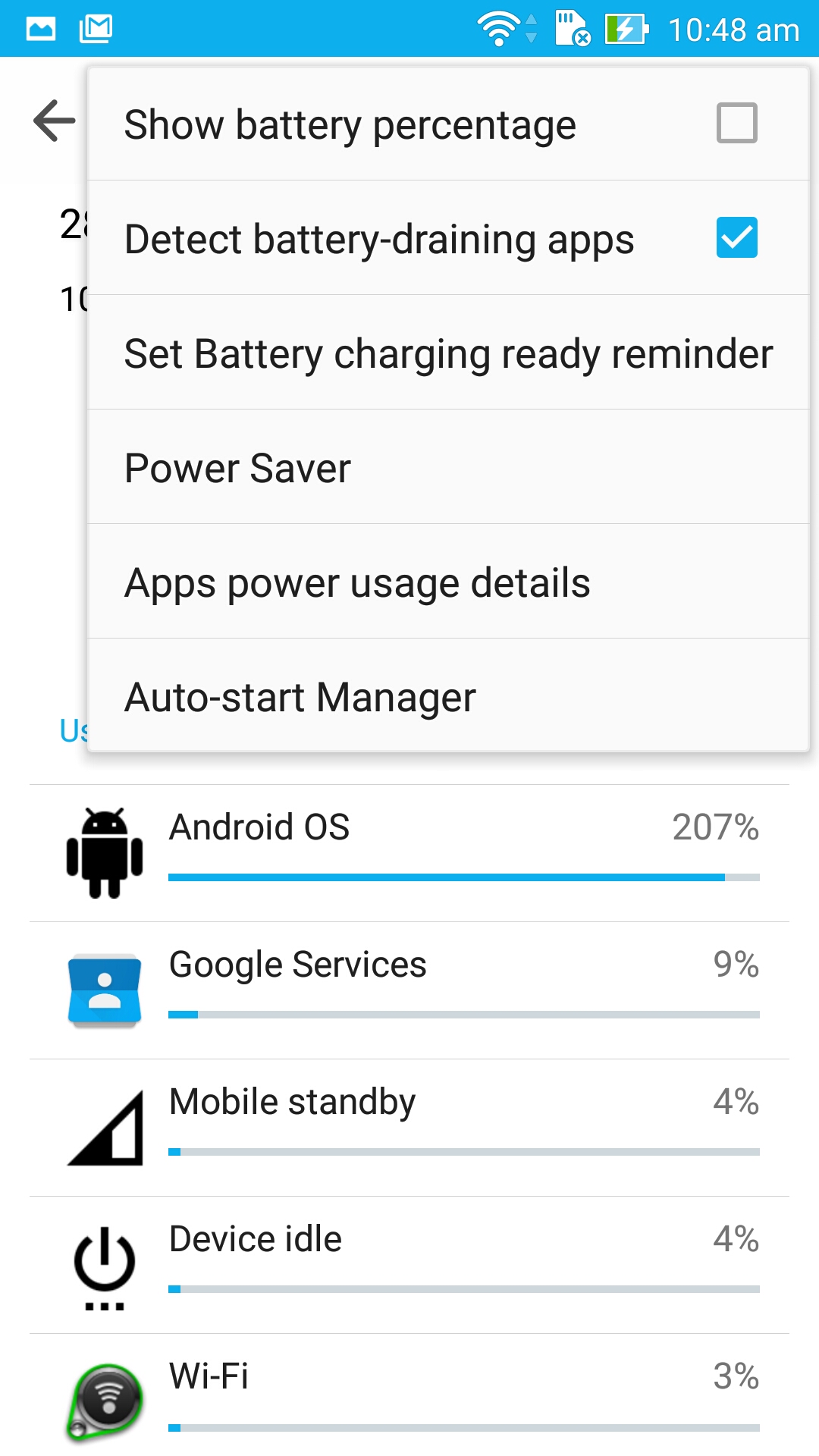Open Auto-start Manager
This screenshot has width=819, height=1456.
click(448, 696)
